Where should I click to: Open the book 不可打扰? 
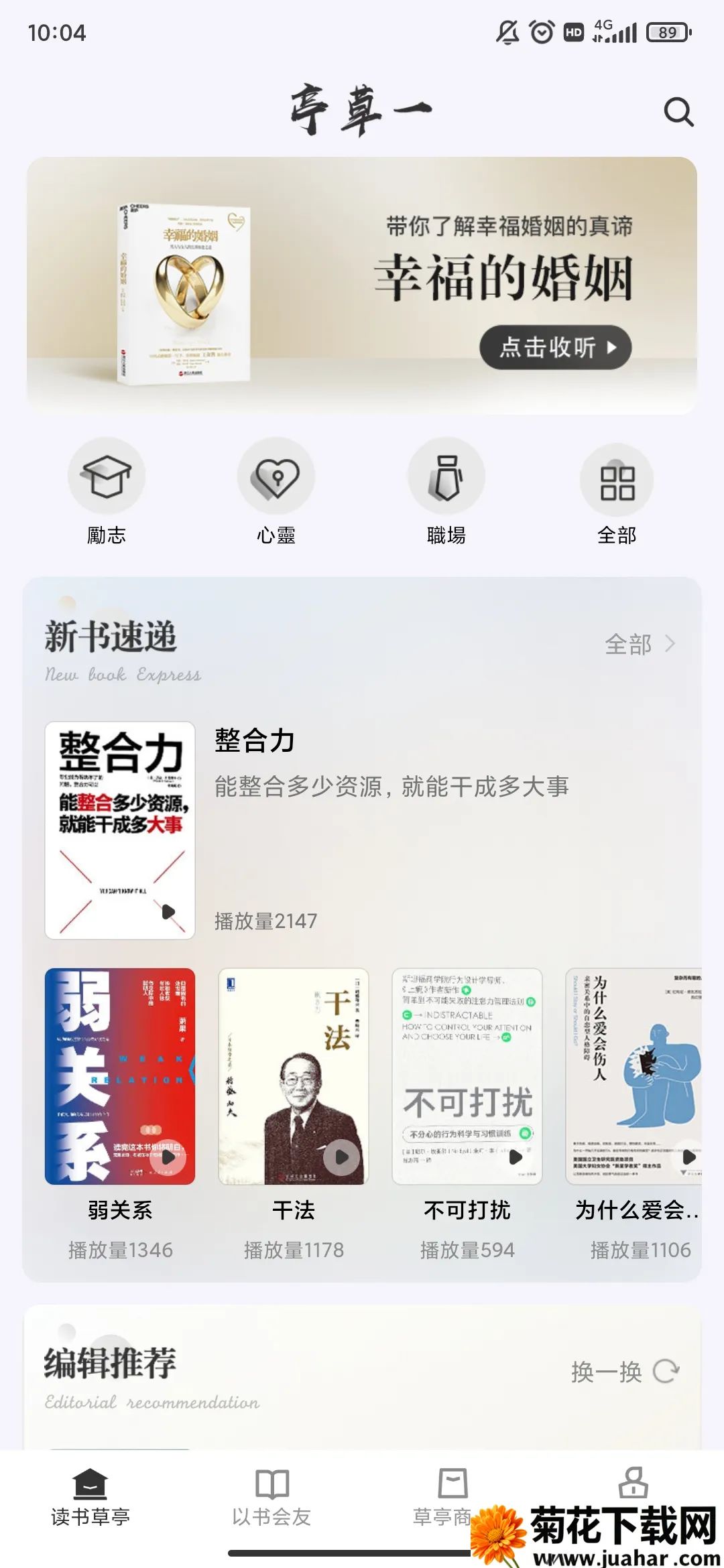pyautogui.click(x=467, y=1076)
